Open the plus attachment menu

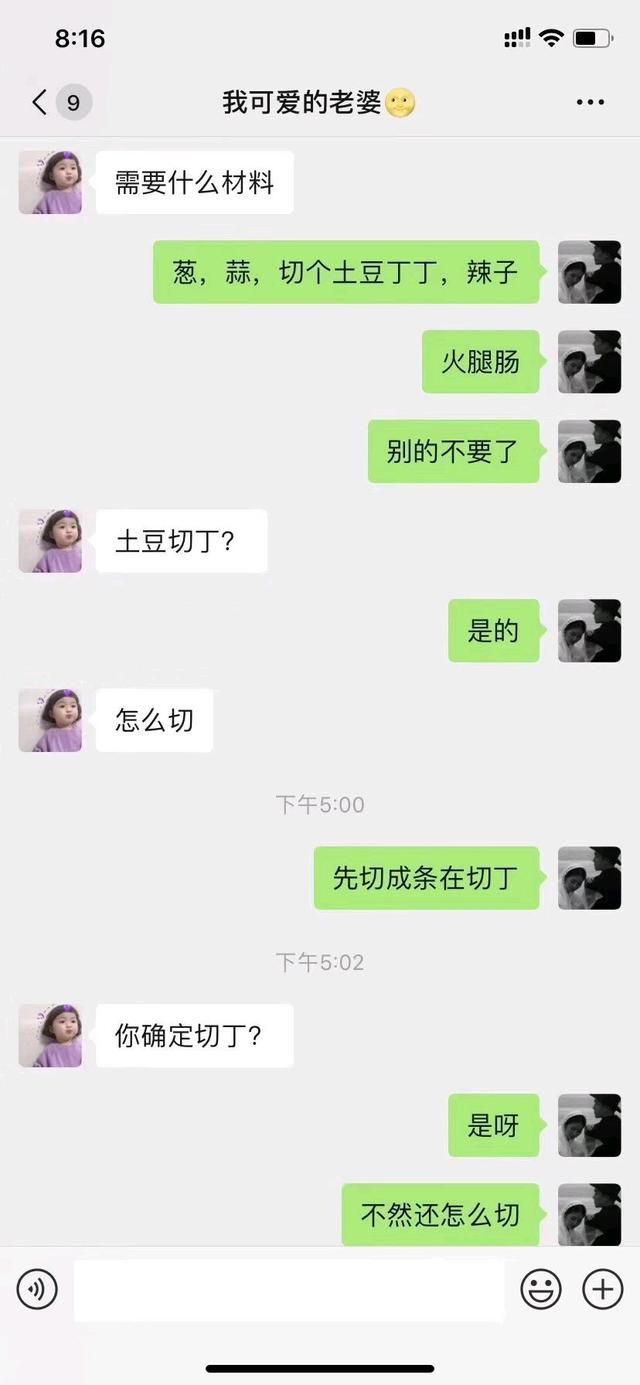coord(602,1290)
